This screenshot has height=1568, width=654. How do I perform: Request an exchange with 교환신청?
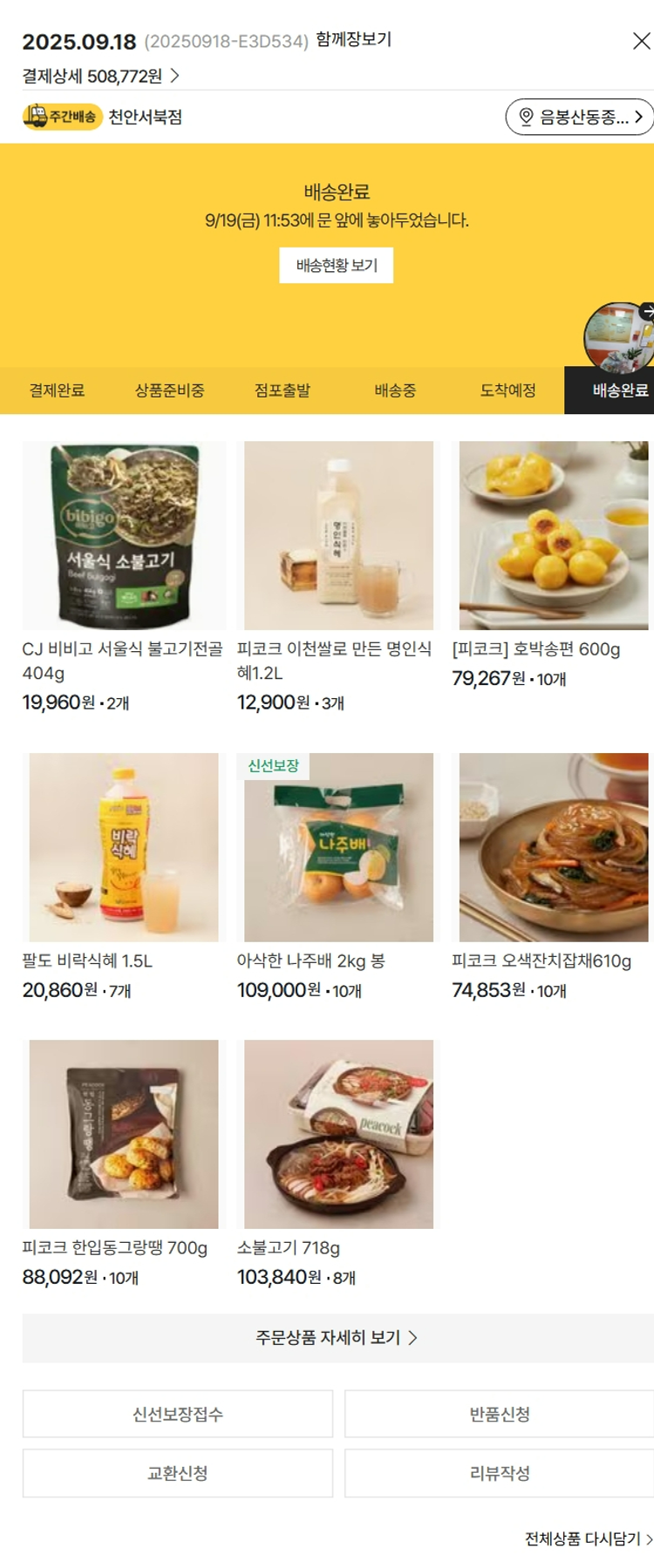178,1473
